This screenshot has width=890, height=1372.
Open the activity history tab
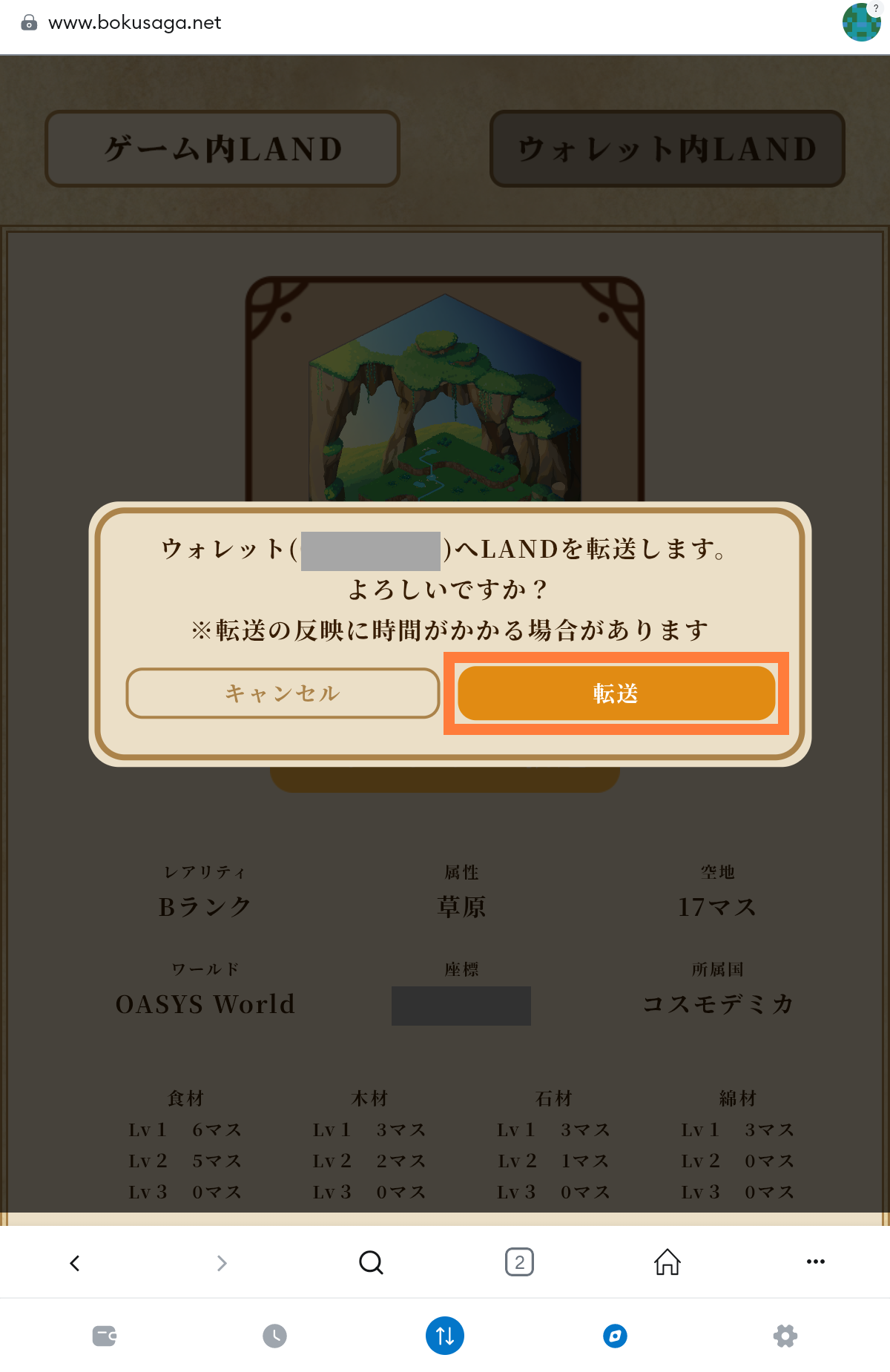click(274, 1336)
